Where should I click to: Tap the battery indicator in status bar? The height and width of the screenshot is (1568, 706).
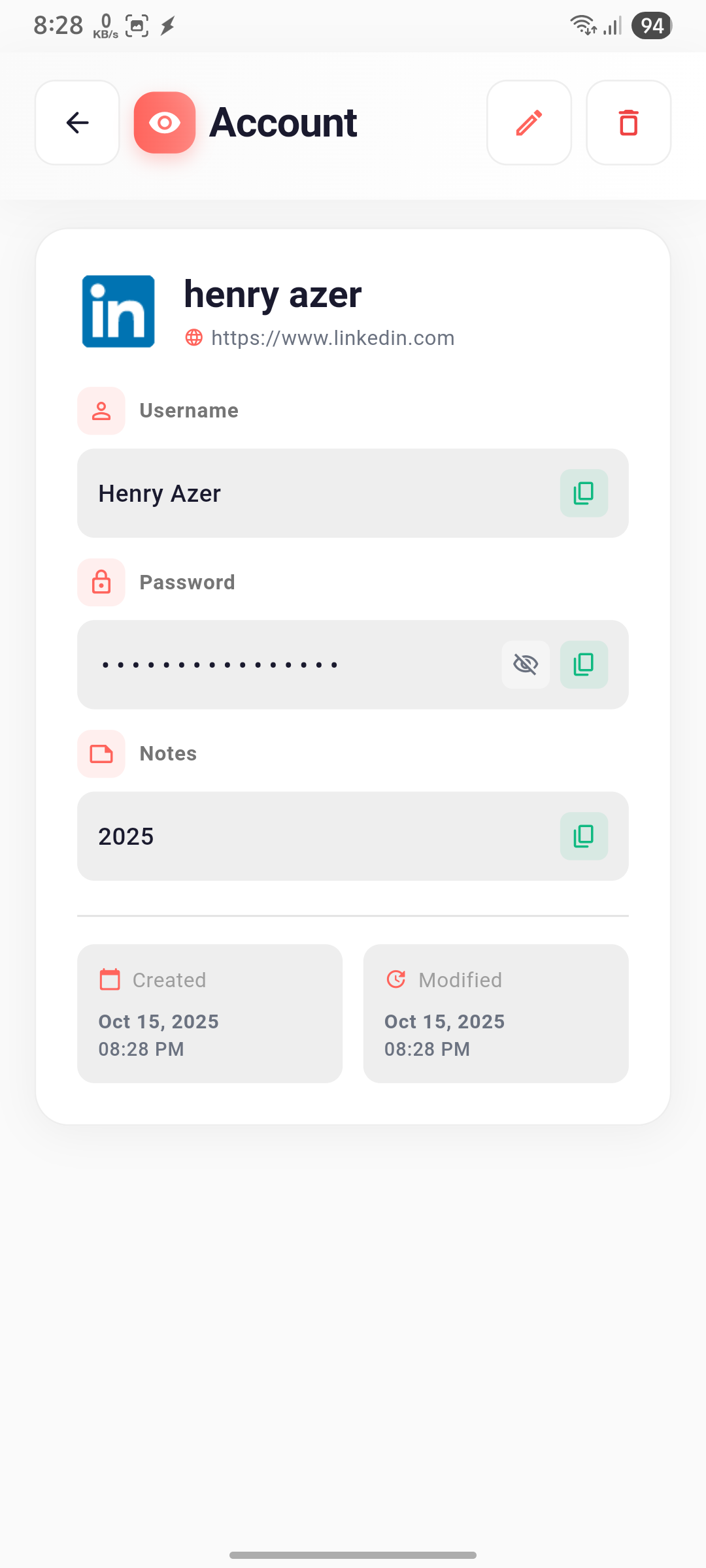pos(651,25)
